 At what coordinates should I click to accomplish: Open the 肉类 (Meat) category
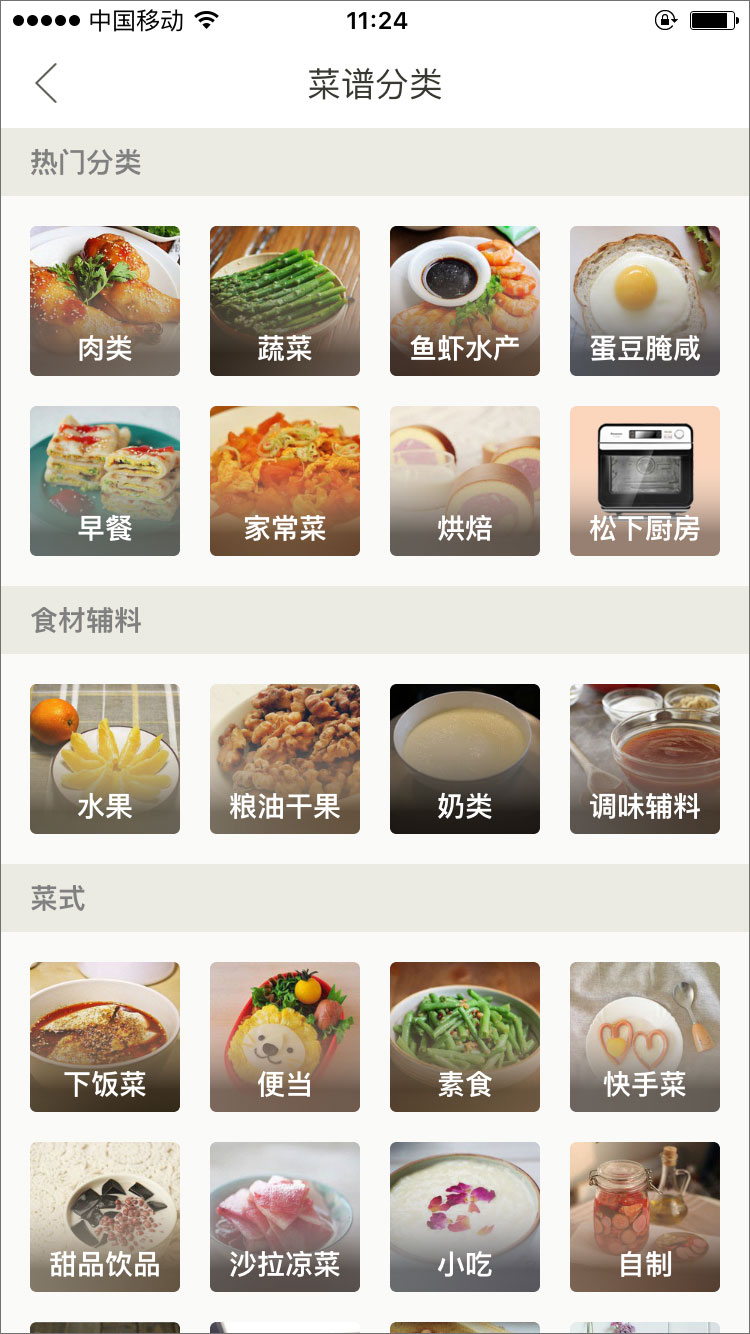[x=105, y=300]
